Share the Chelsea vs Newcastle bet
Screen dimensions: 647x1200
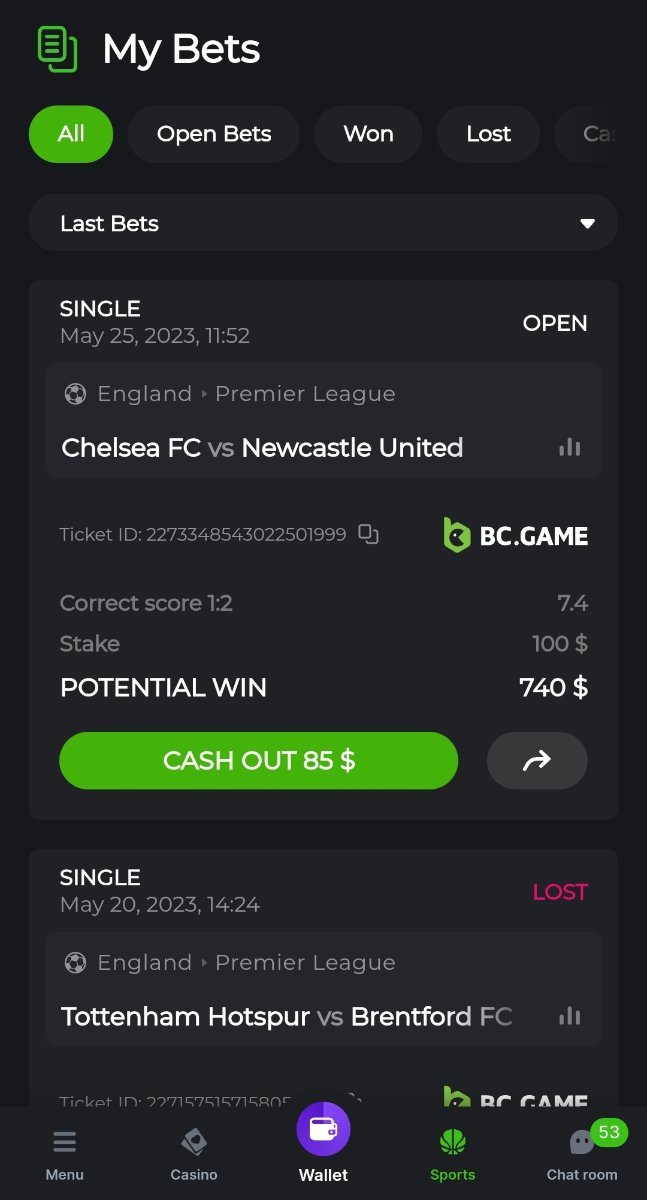[537, 761]
